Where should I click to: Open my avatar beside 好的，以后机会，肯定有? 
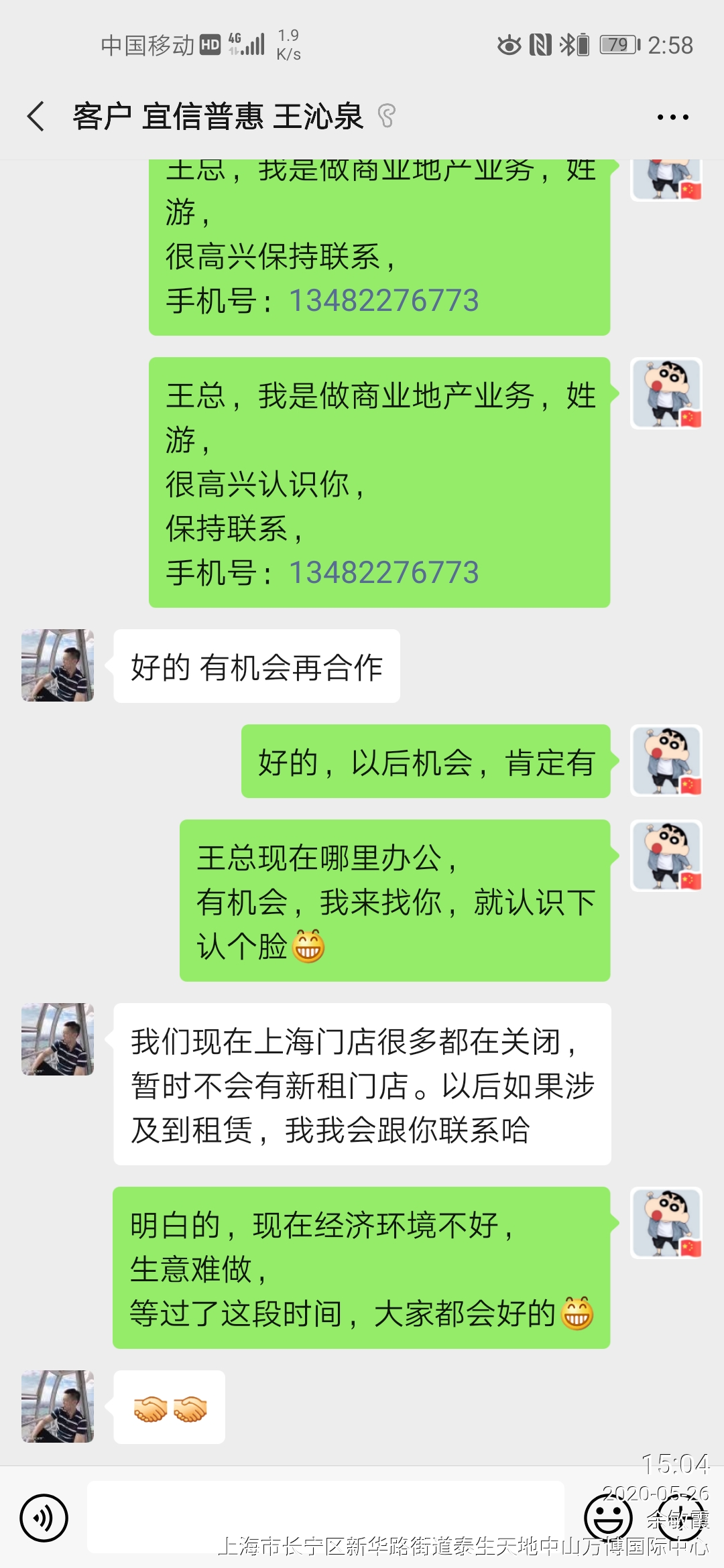(666, 761)
